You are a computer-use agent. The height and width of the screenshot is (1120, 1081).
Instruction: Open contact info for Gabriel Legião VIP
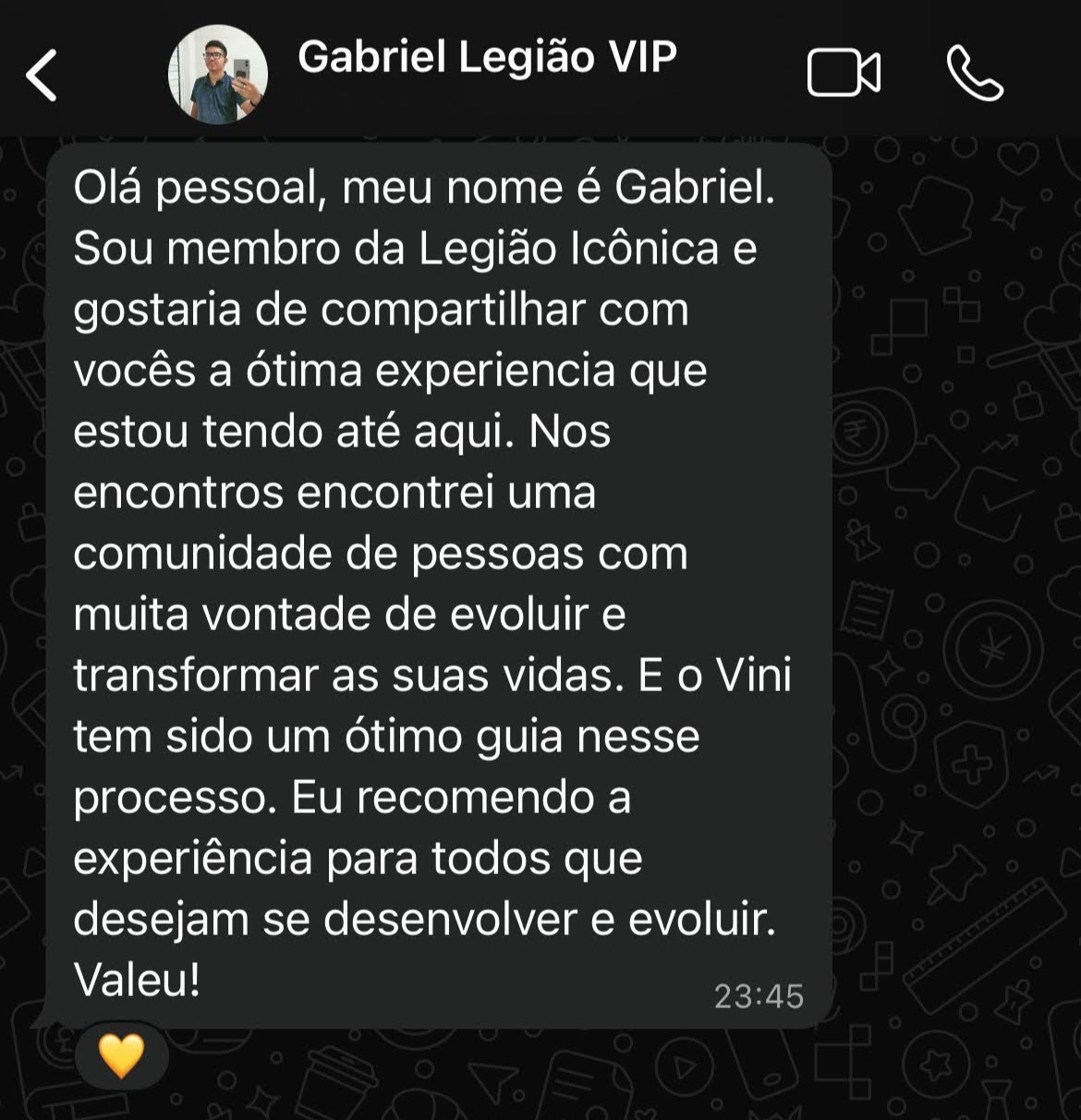(x=487, y=57)
